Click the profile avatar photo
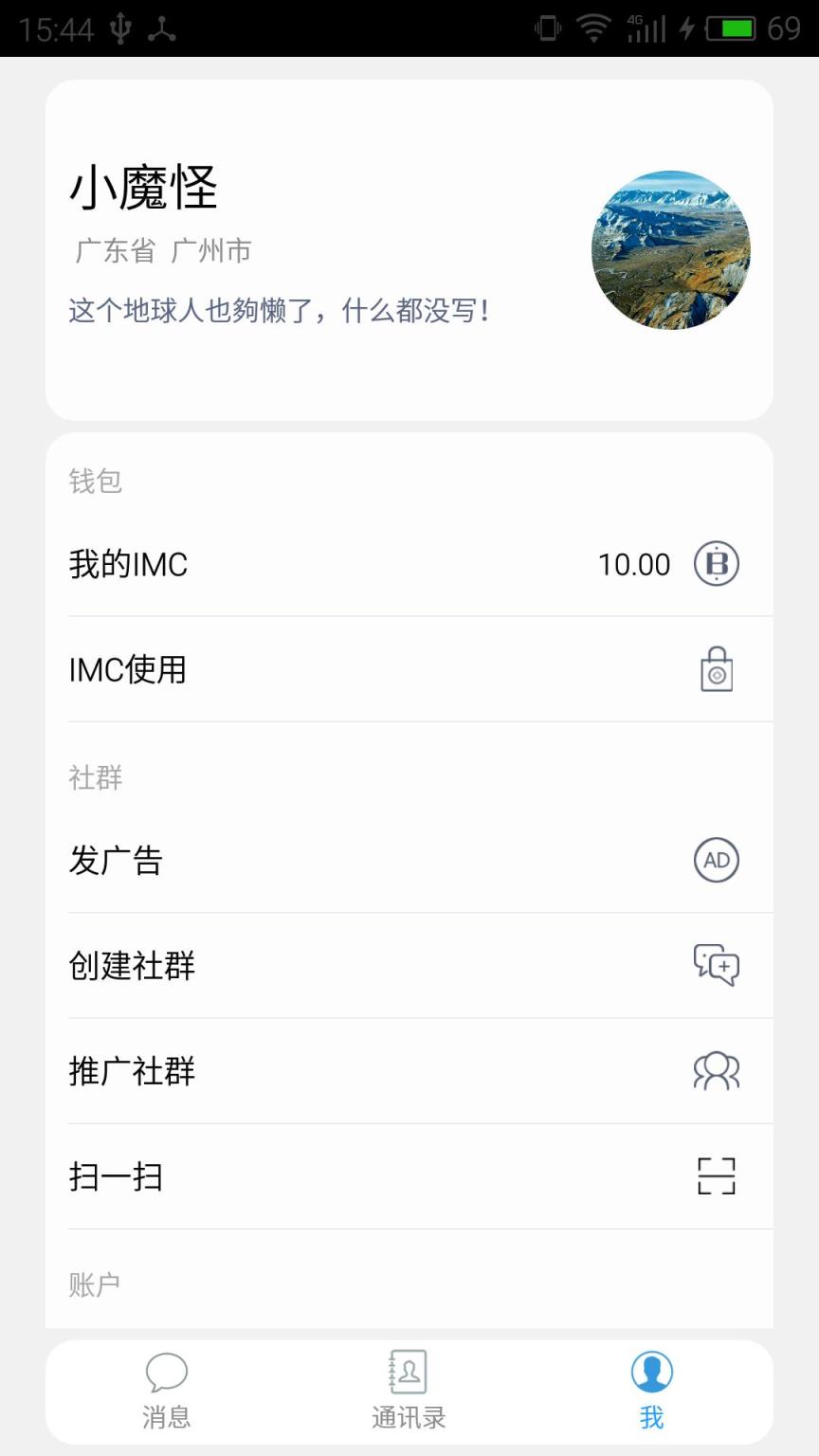 tap(670, 249)
